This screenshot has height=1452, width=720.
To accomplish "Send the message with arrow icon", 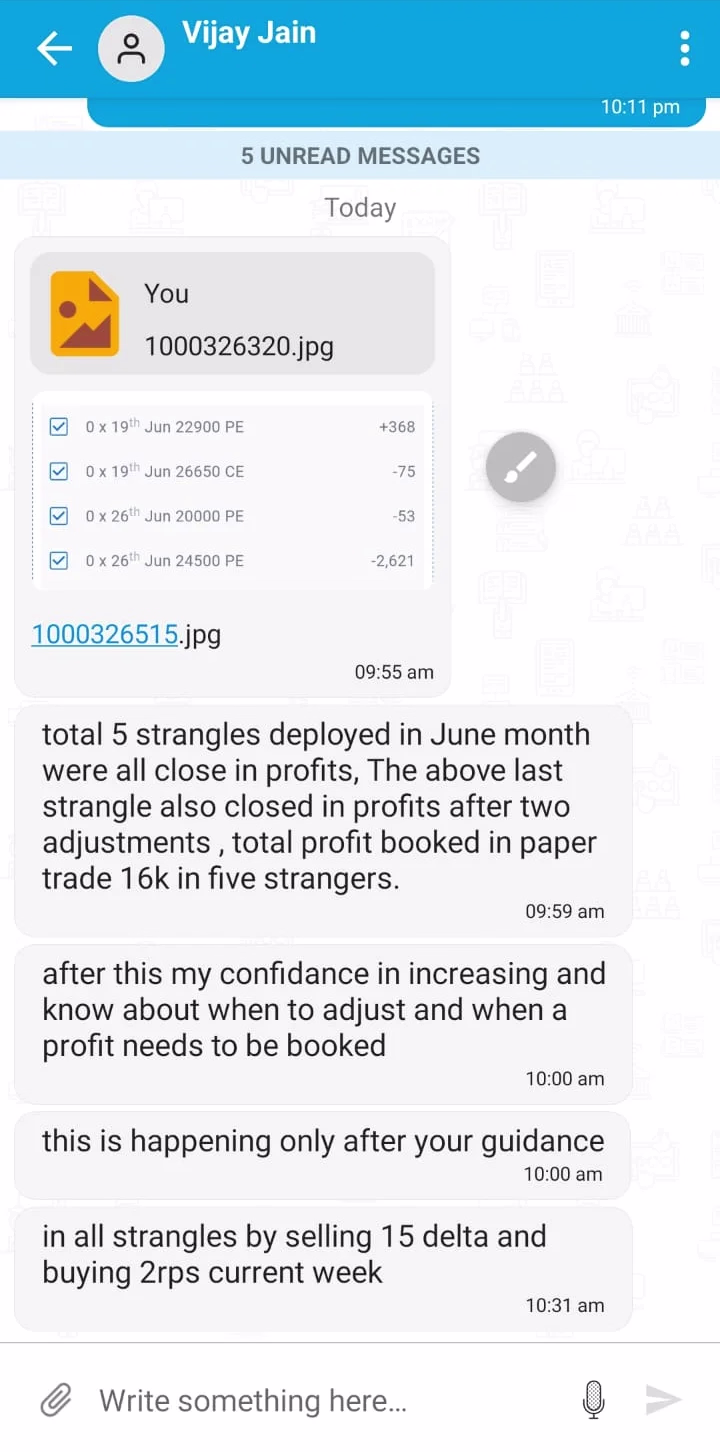I will click(663, 1400).
